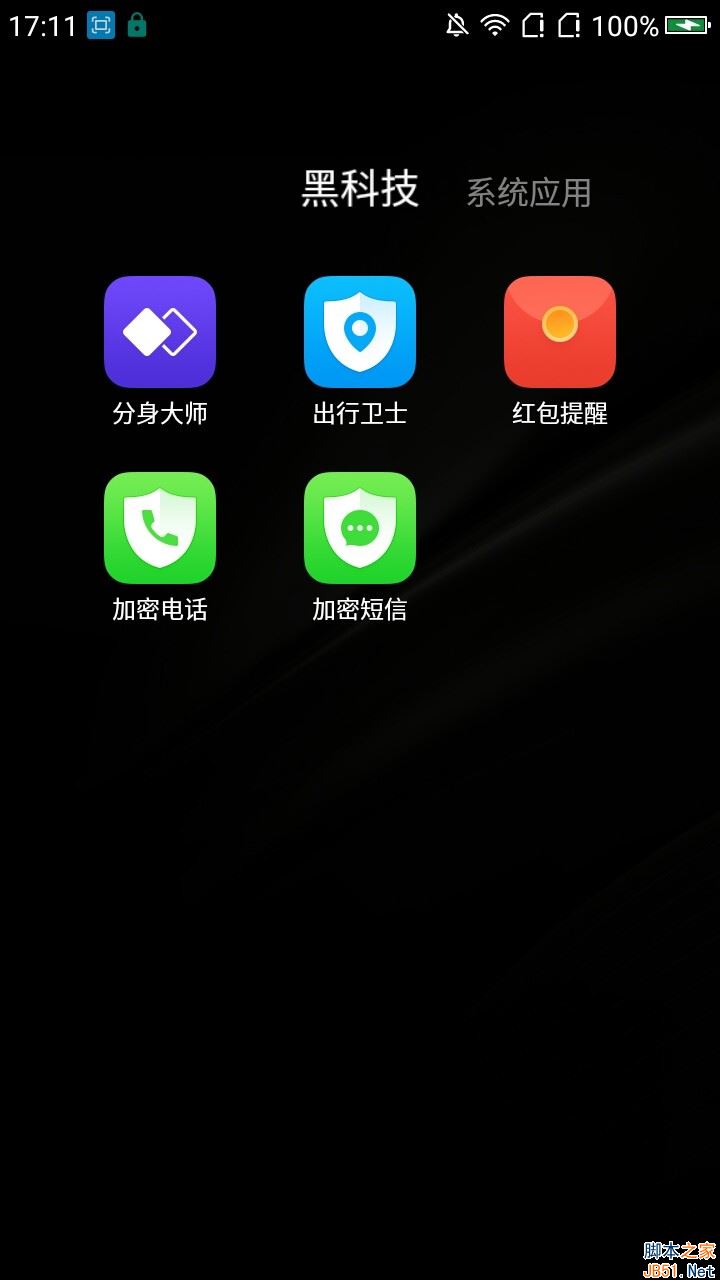This screenshot has height=1280, width=720.
Task: Open the 分身大师 app
Action: pos(160,332)
